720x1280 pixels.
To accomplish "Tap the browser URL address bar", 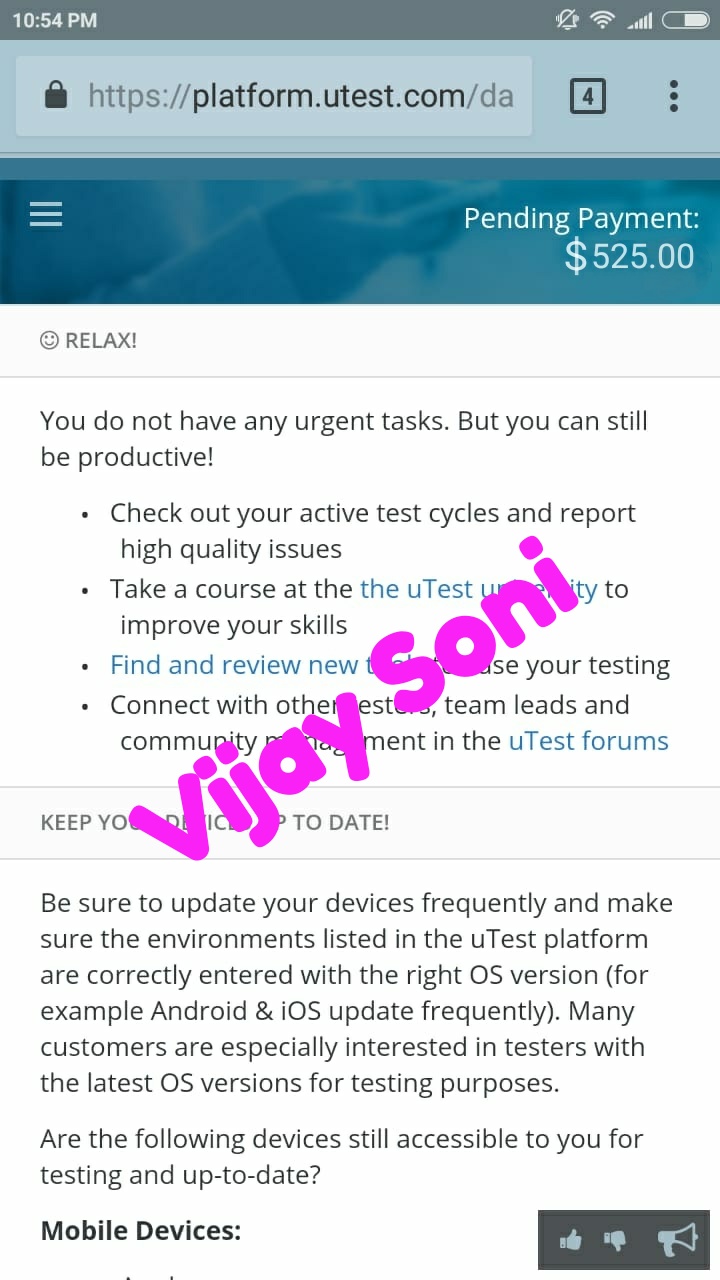I will click(x=274, y=96).
